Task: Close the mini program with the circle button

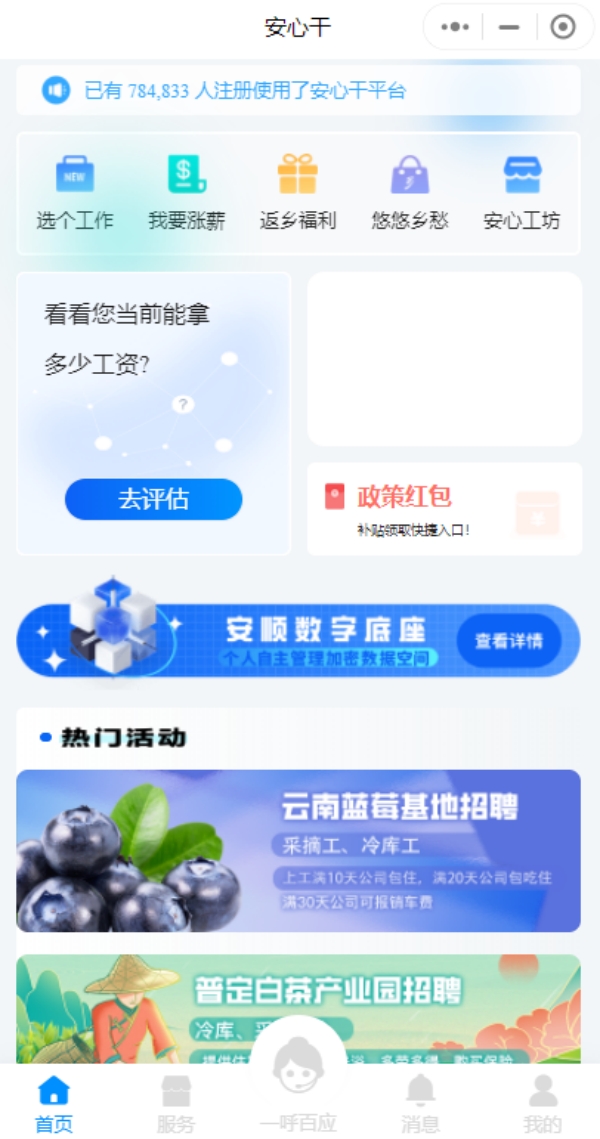Action: coord(563,27)
